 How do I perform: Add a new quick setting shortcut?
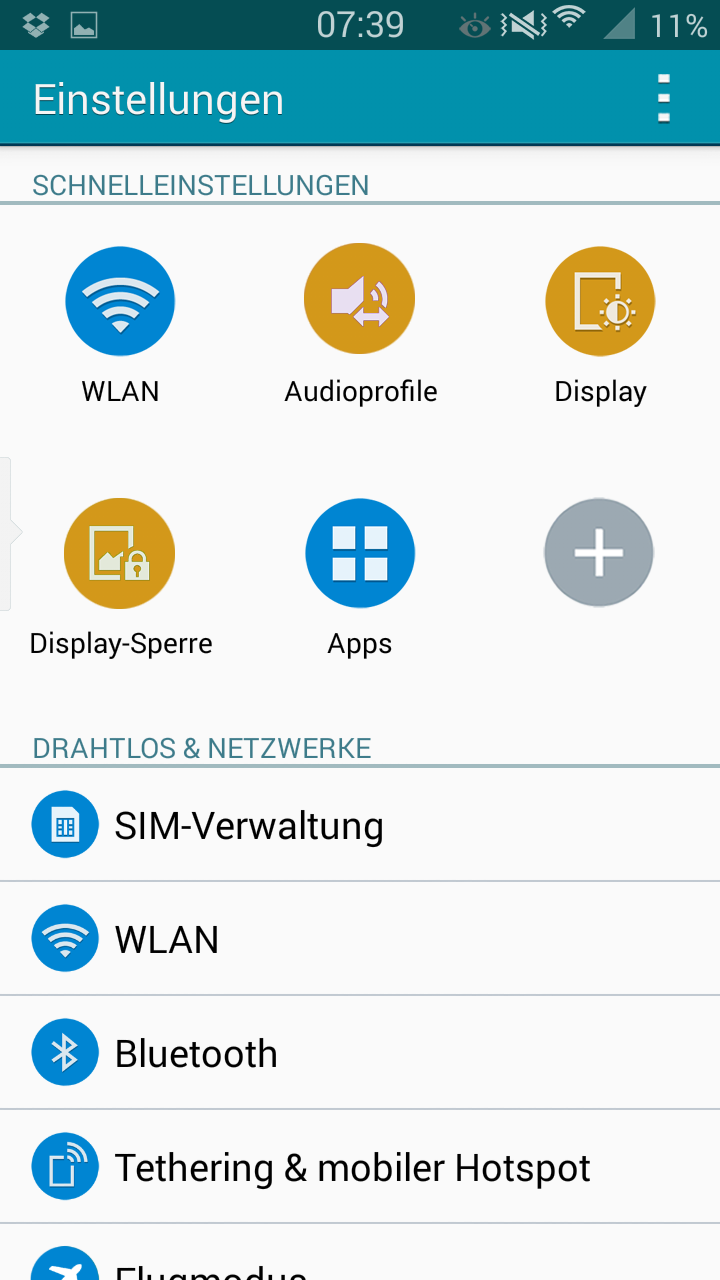click(x=599, y=553)
